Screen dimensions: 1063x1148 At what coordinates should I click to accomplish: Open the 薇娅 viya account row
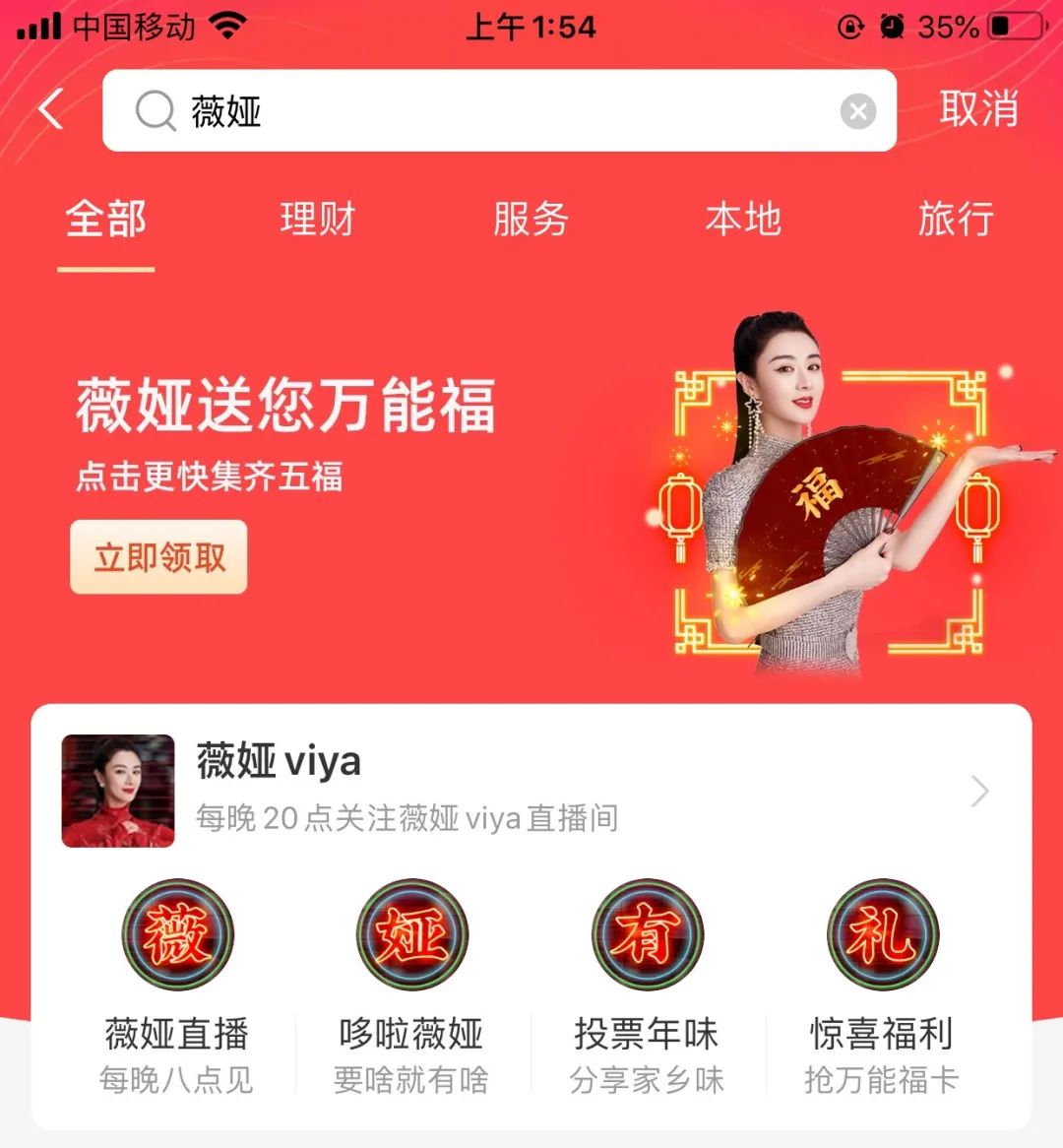click(530, 790)
